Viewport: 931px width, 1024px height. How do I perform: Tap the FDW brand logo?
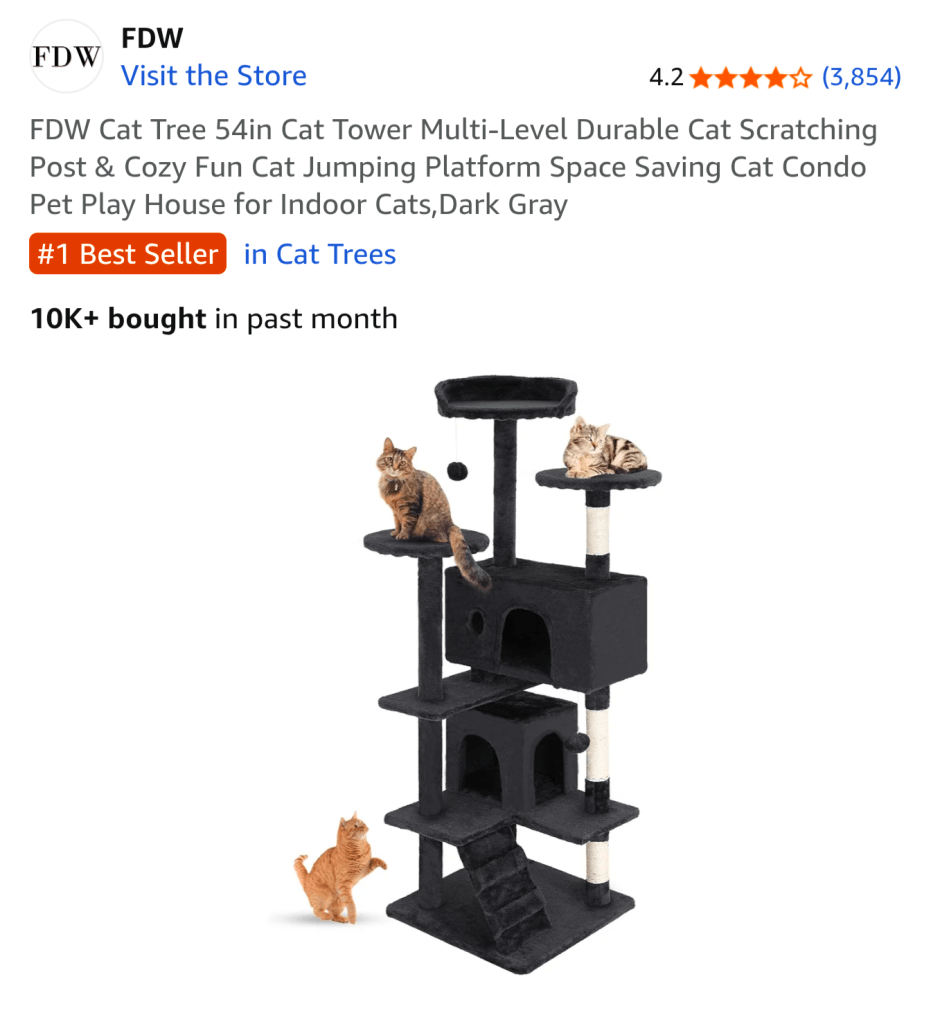point(66,57)
